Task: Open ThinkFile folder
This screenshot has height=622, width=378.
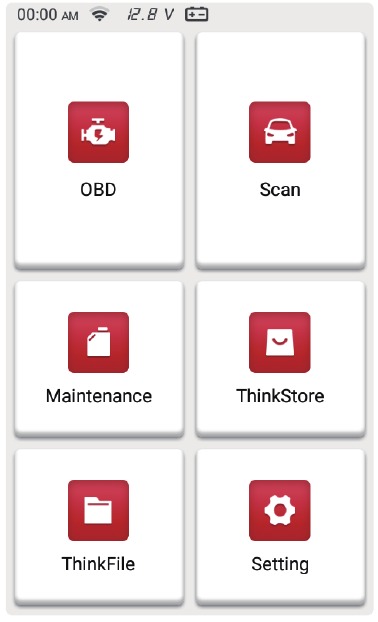Action: point(99,526)
